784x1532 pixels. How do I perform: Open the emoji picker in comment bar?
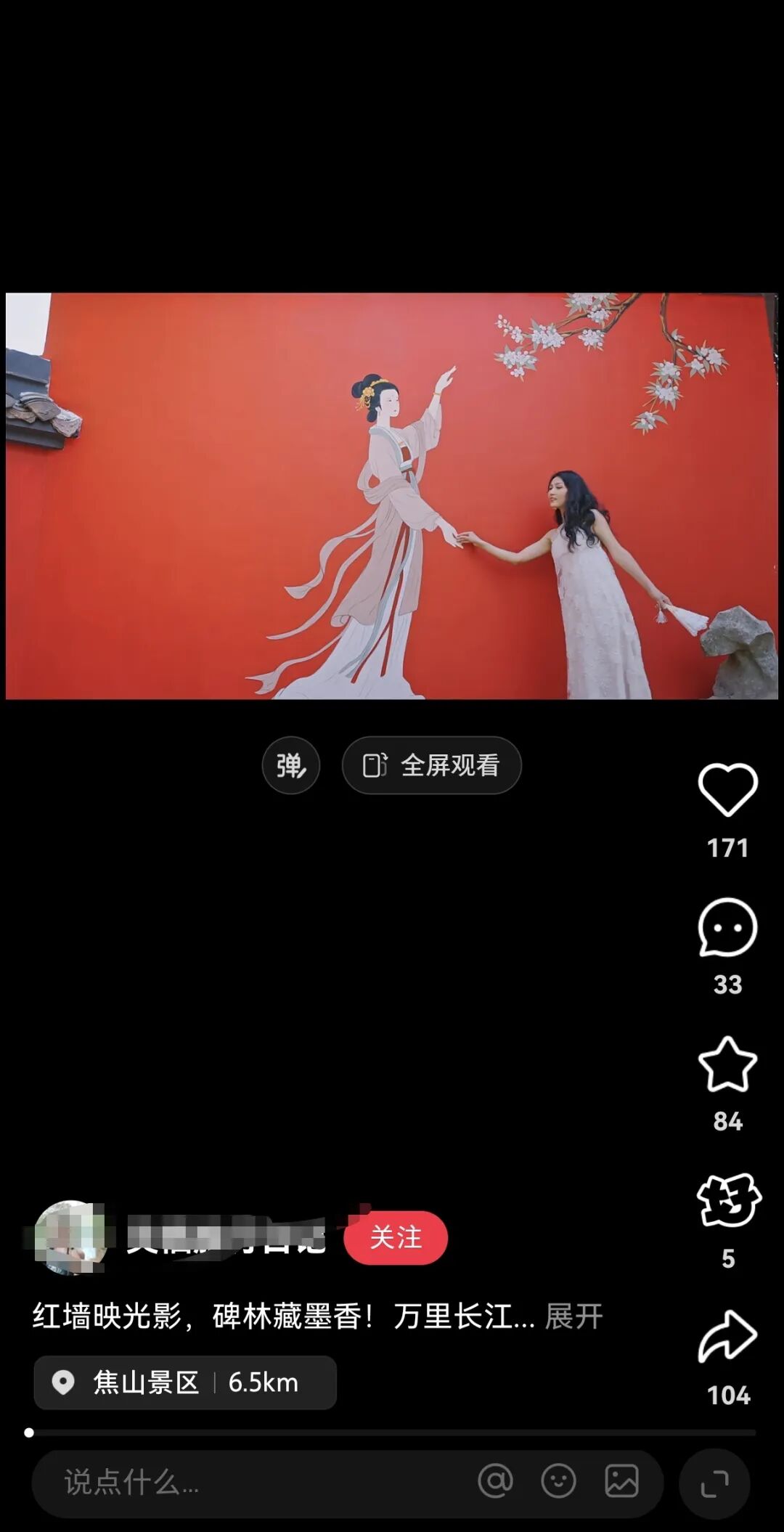point(558,1481)
